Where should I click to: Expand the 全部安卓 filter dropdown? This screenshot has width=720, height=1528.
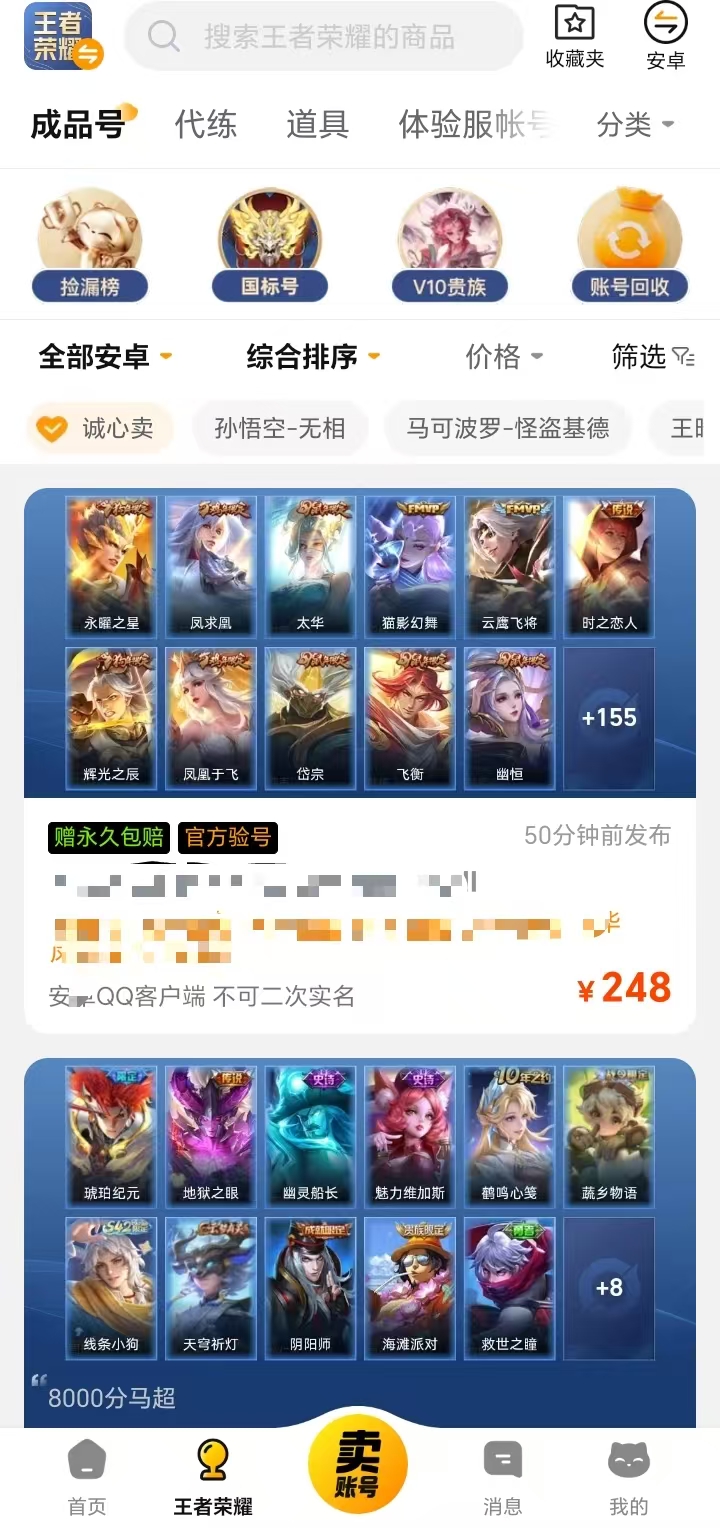point(105,356)
